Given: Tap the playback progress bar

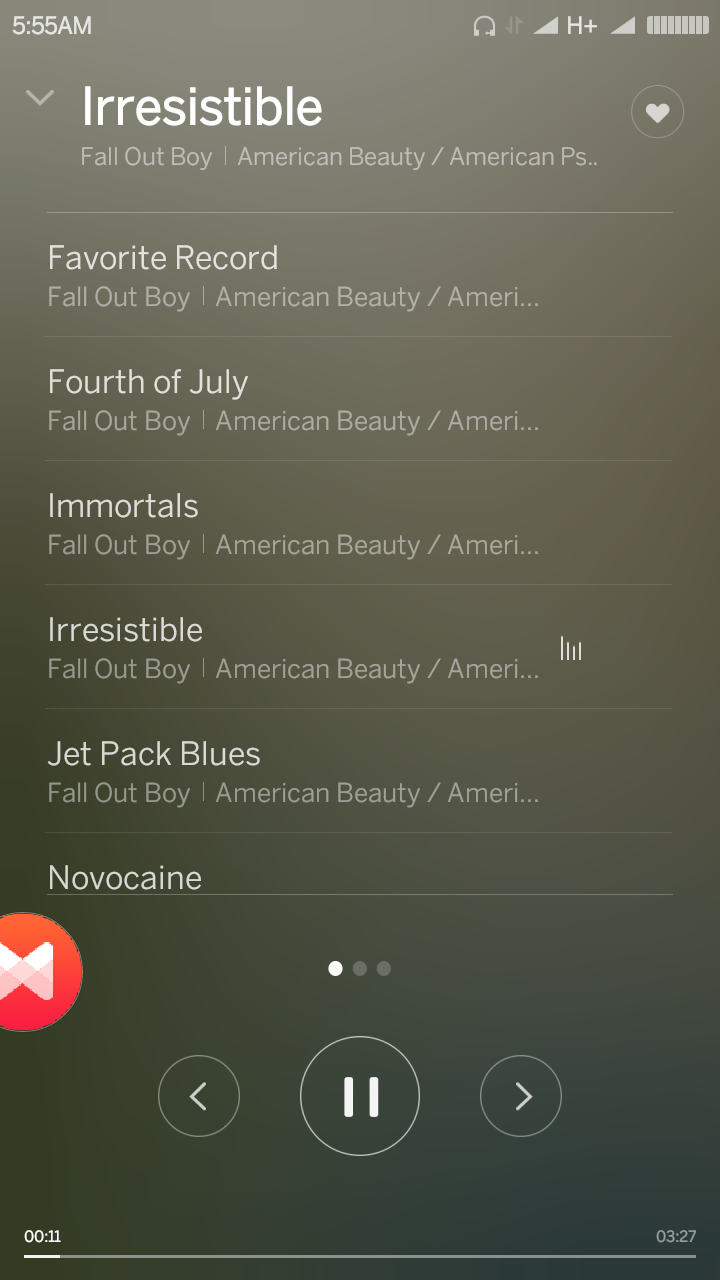Looking at the screenshot, I should [360, 1255].
